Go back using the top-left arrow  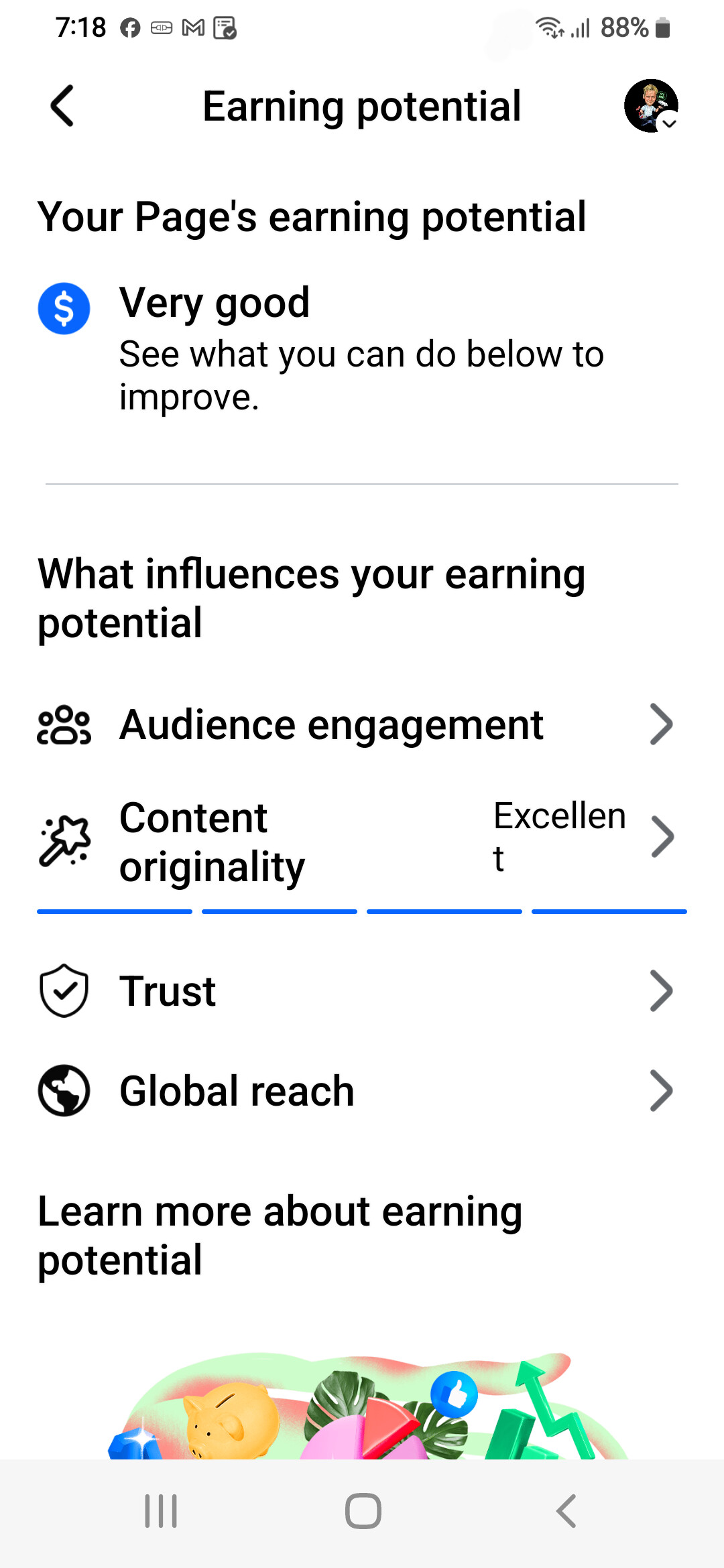tap(62, 106)
